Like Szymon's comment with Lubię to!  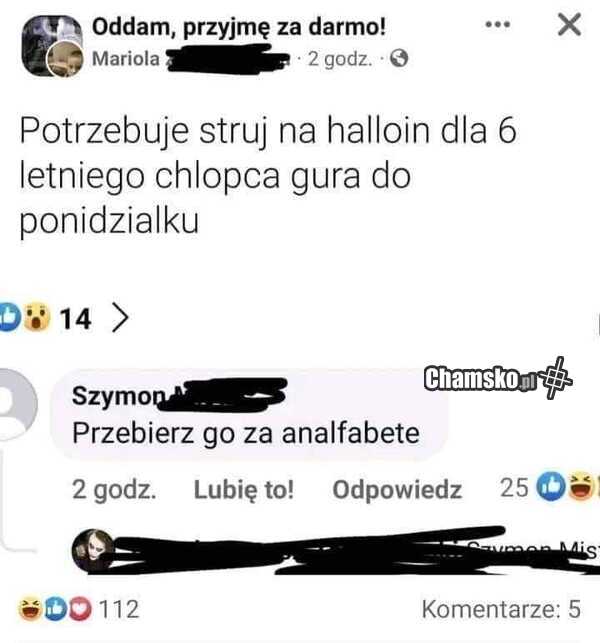[244, 490]
